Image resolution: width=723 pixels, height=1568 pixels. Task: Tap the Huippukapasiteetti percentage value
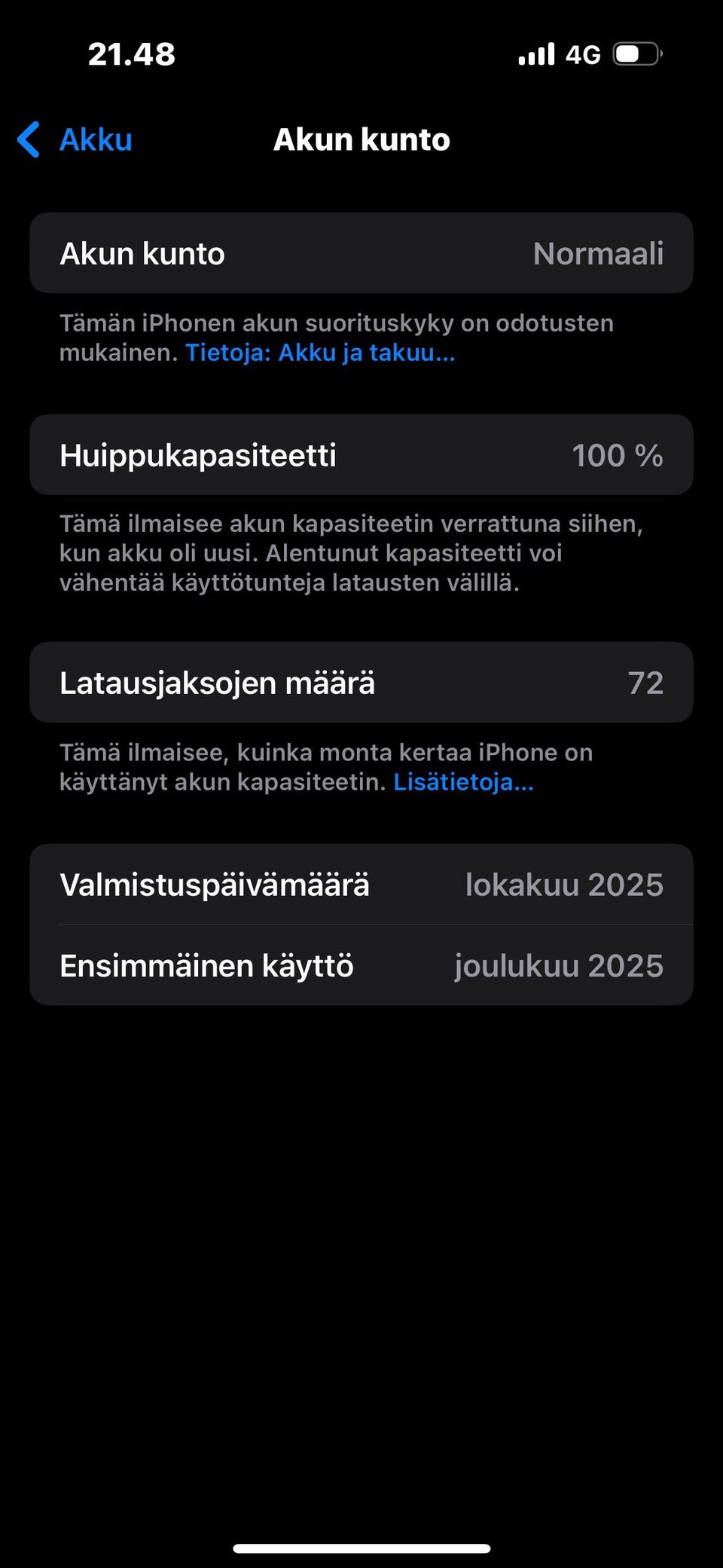pos(618,454)
